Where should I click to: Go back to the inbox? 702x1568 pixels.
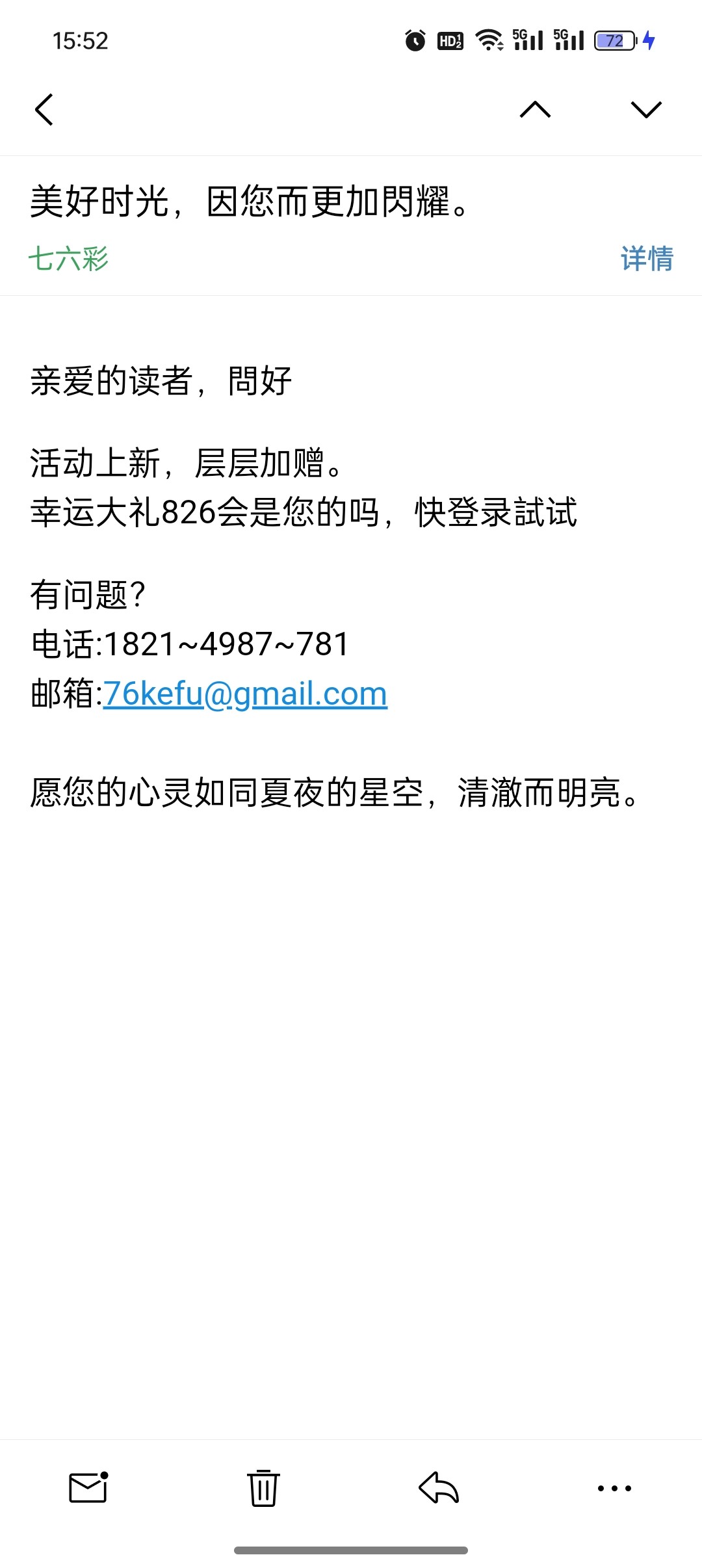coord(44,109)
